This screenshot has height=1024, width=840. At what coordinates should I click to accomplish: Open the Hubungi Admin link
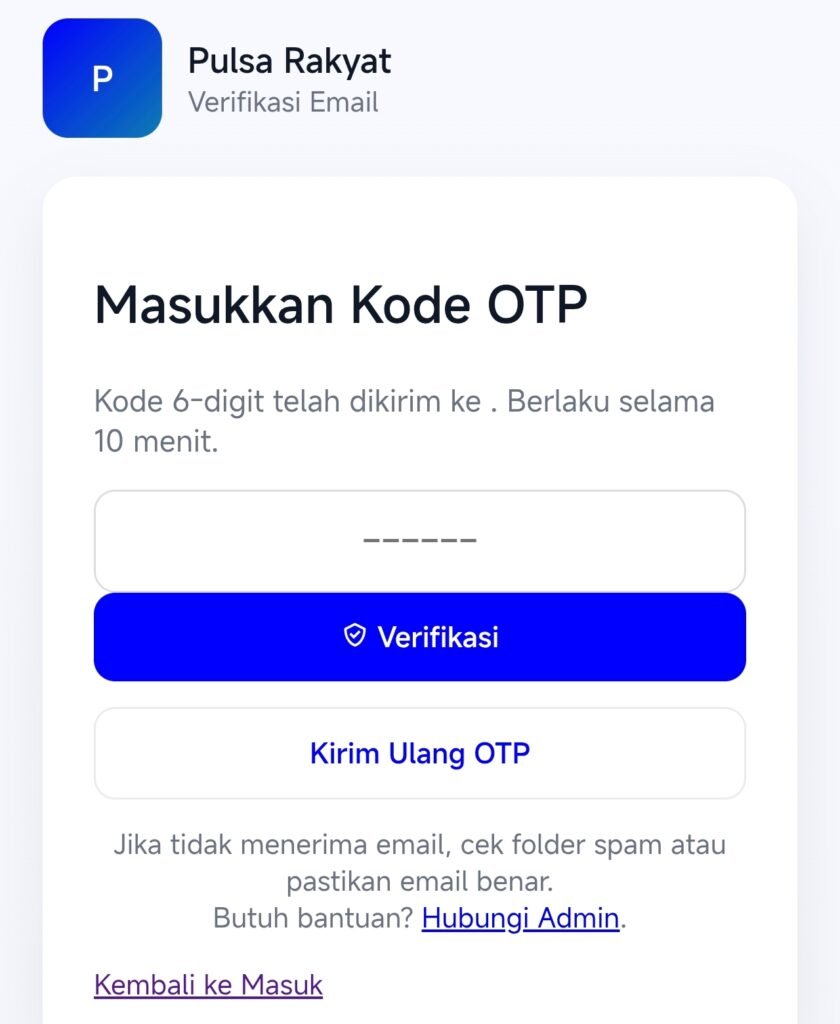click(x=520, y=918)
